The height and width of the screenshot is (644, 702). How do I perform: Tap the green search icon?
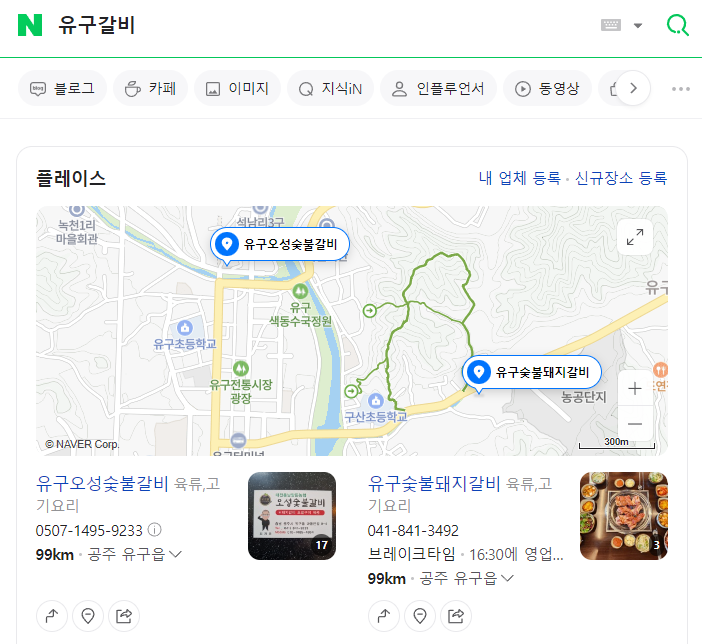click(x=677, y=26)
